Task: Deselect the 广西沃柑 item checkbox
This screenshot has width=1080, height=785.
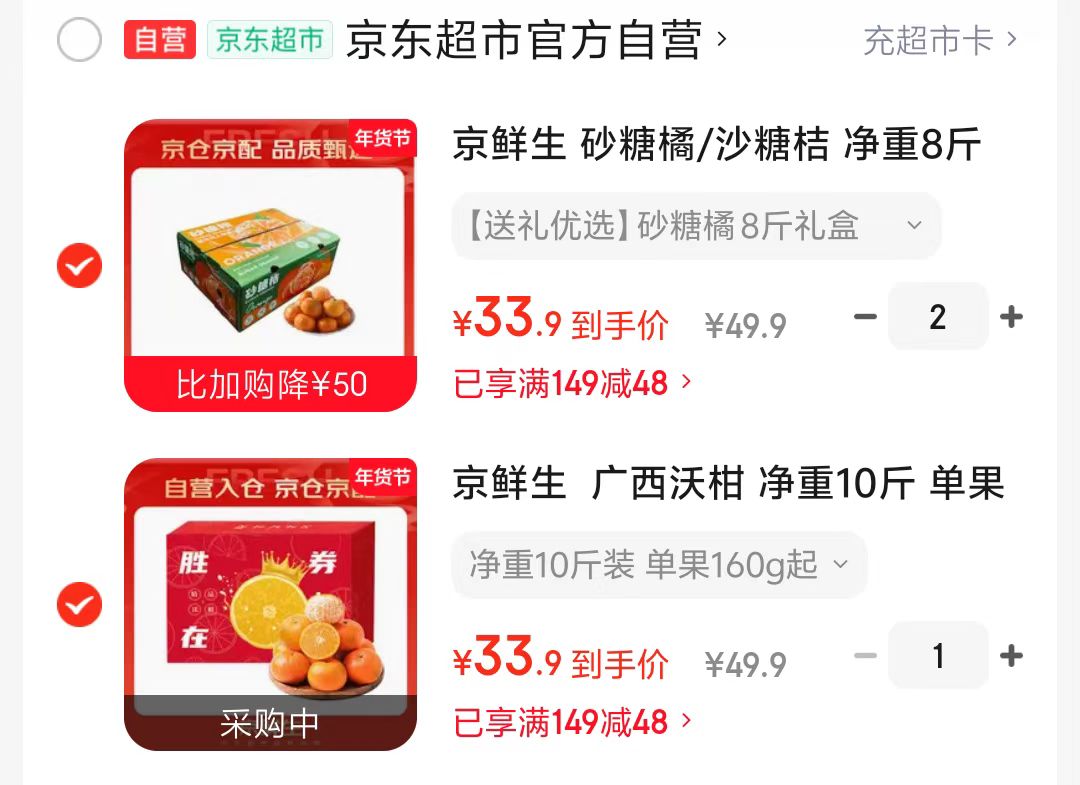Action: (x=79, y=604)
